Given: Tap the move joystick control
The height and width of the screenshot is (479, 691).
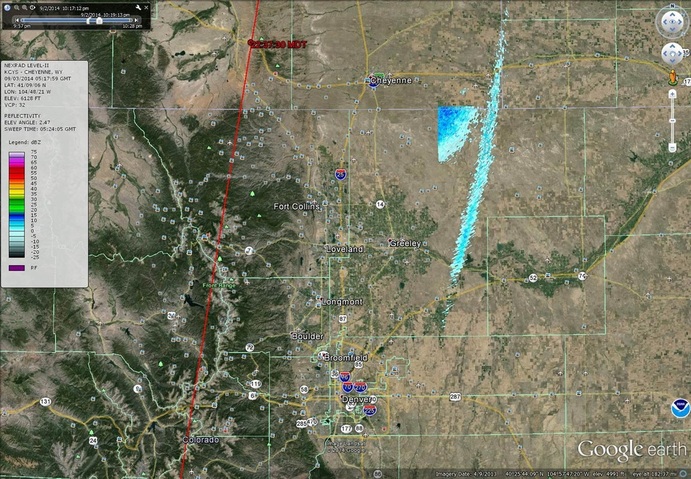Looking at the screenshot, I should pyautogui.click(x=672, y=54).
